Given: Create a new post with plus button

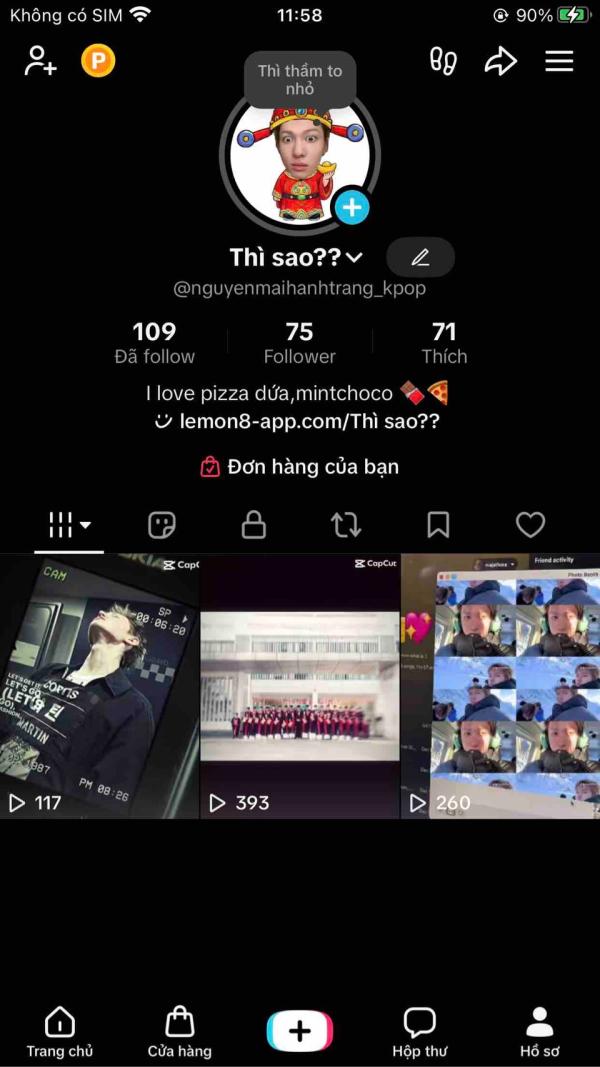Looking at the screenshot, I should pos(299,1031).
